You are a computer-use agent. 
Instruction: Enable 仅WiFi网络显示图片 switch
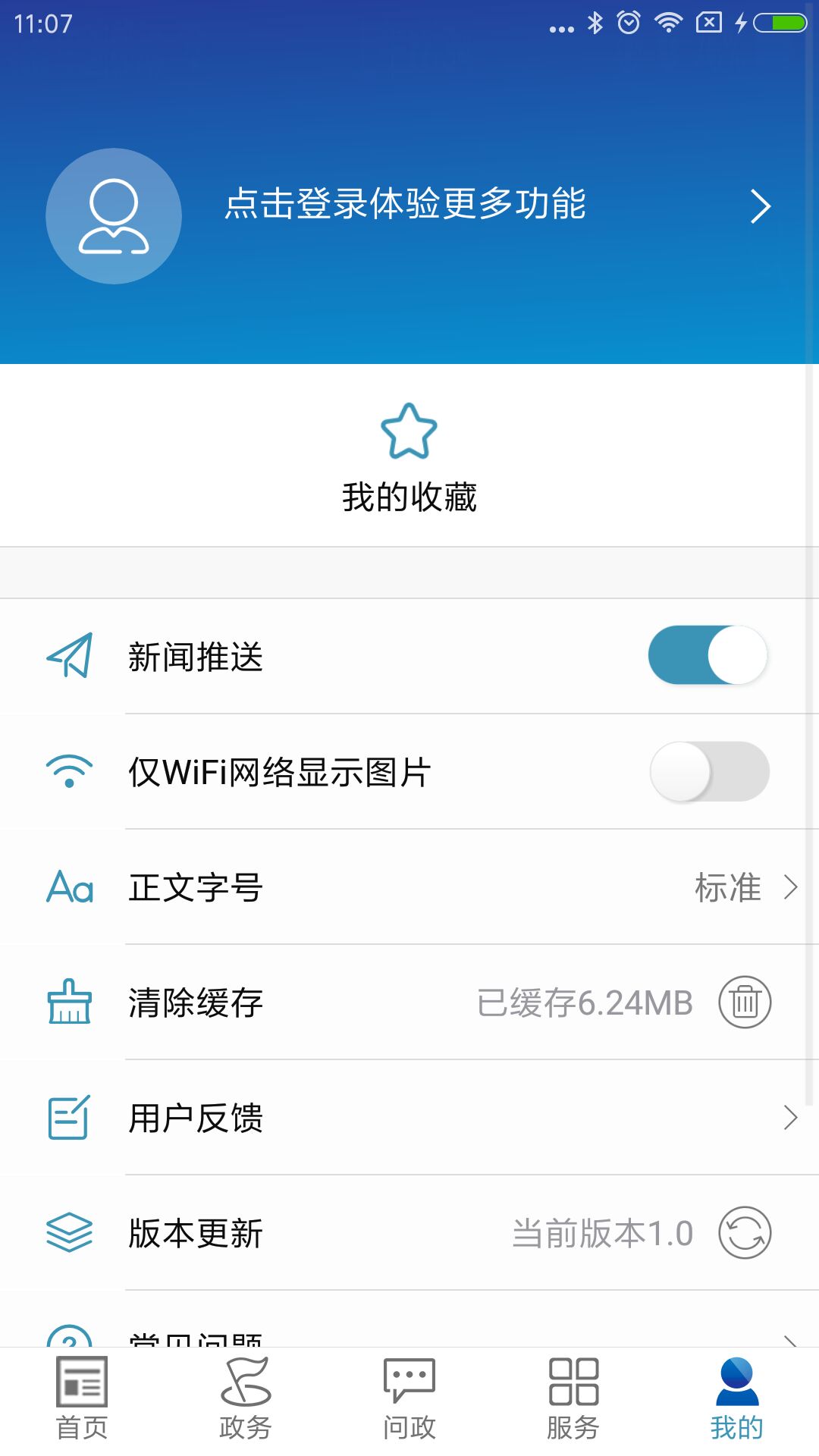[x=709, y=771]
